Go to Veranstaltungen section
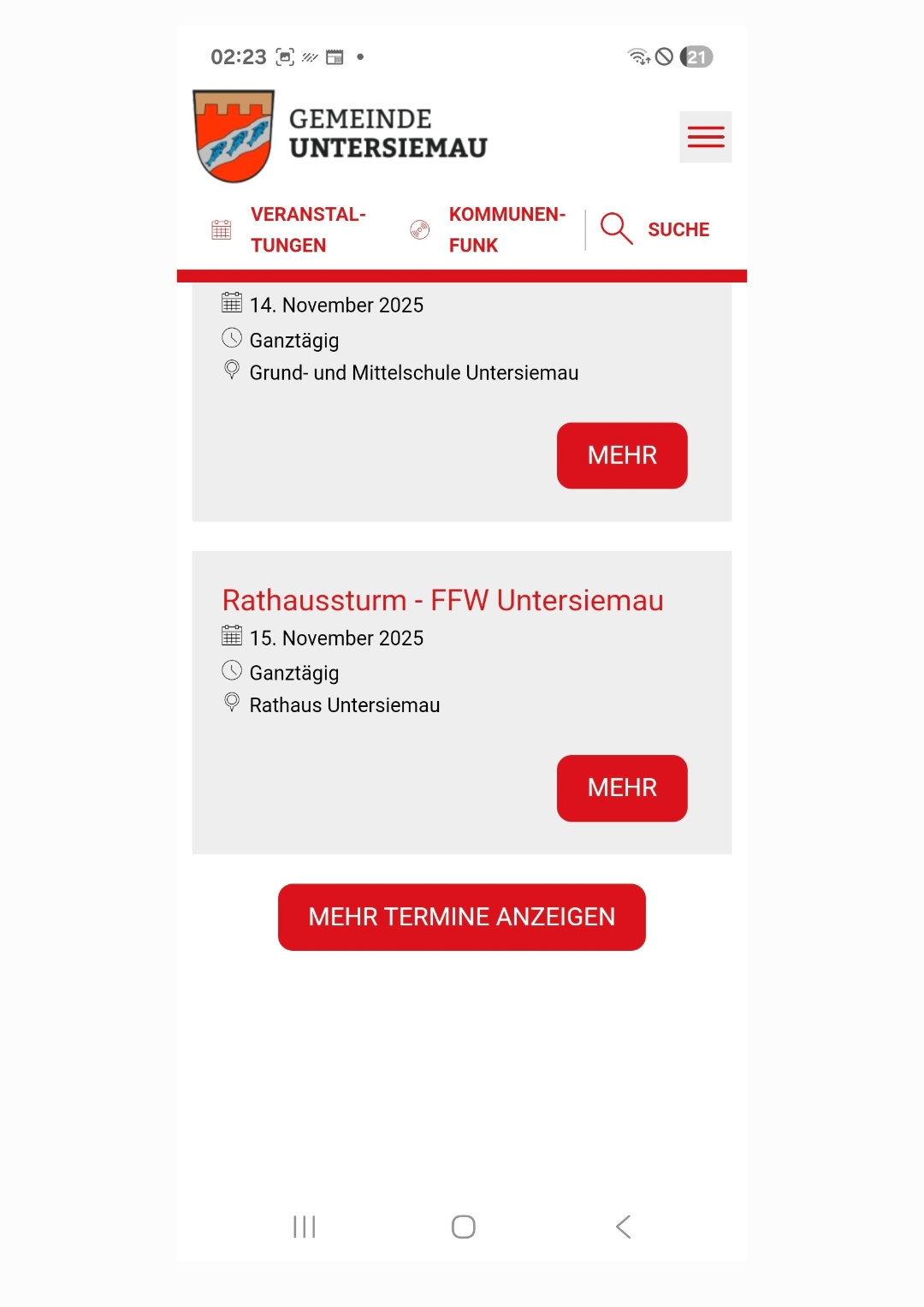924x1307 pixels. point(289,229)
